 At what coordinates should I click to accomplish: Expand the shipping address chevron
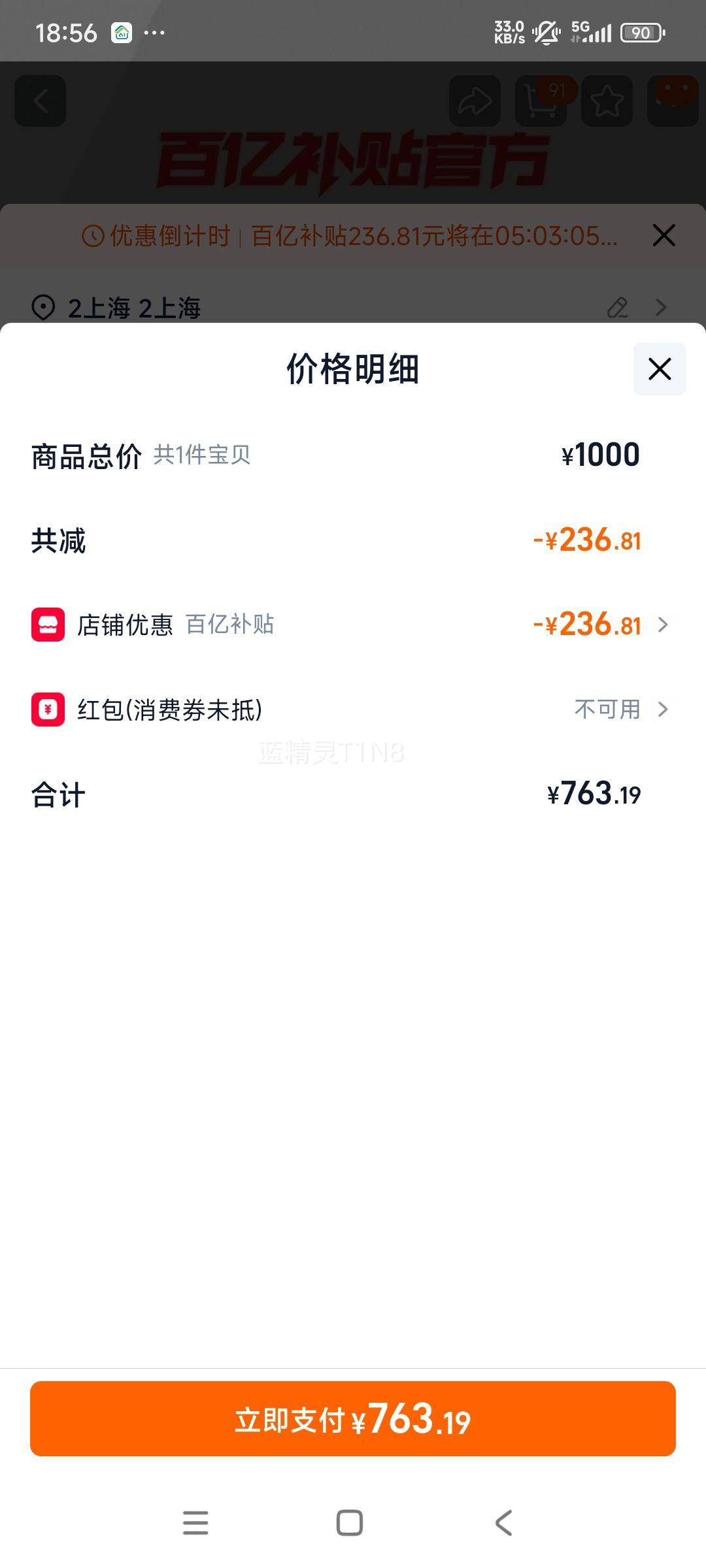point(662,307)
